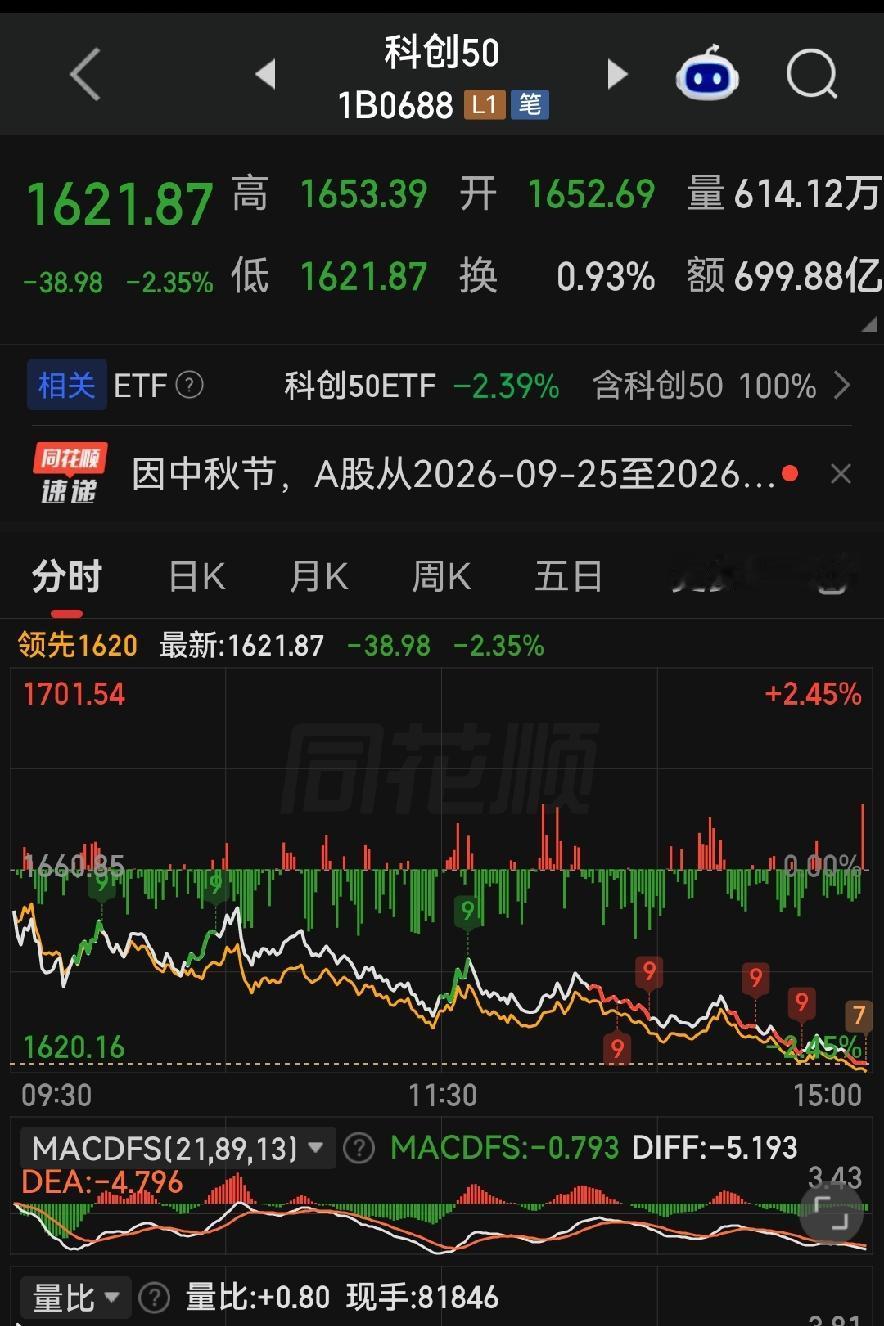
Task: Open the 相关 ETF help question mark
Action: 189,385
